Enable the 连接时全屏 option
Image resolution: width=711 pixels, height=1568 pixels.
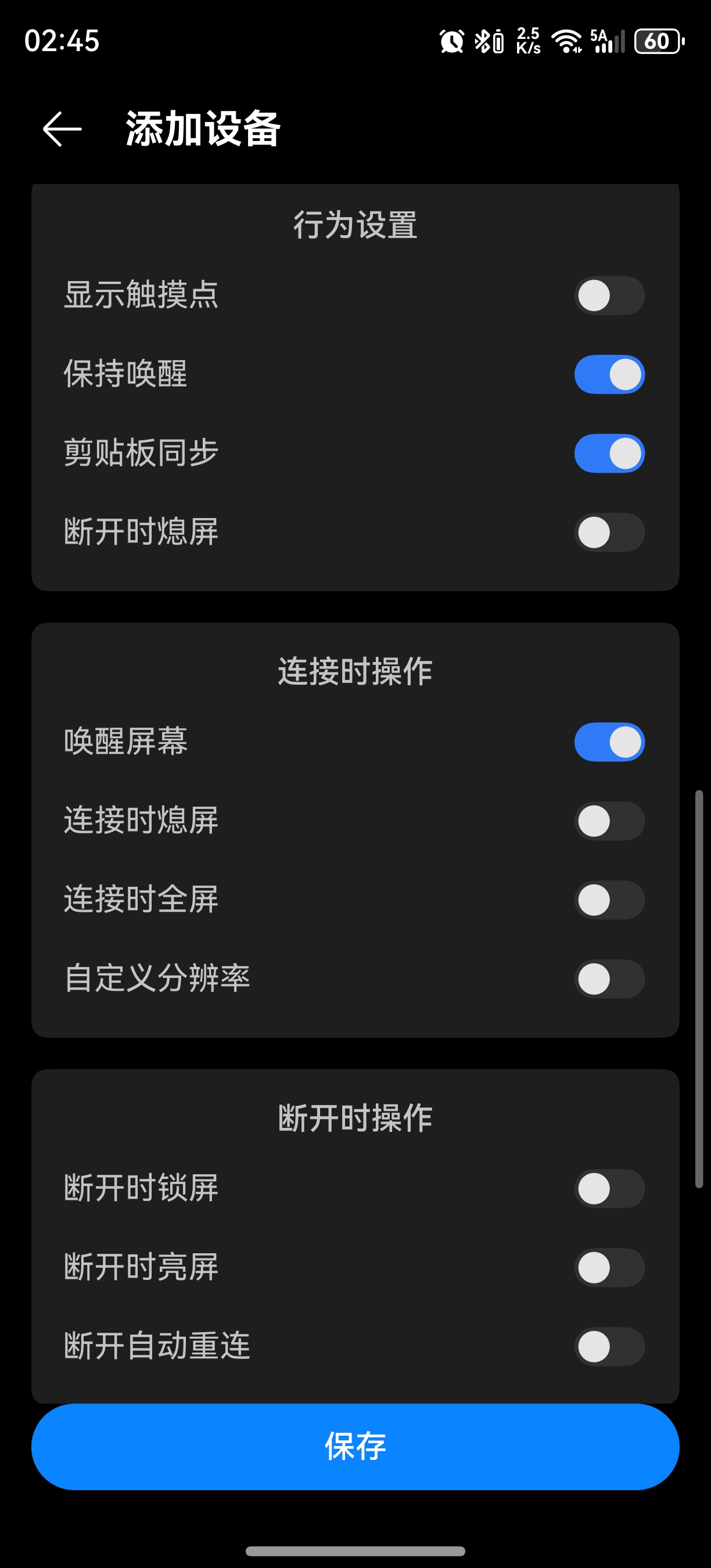[x=609, y=900]
